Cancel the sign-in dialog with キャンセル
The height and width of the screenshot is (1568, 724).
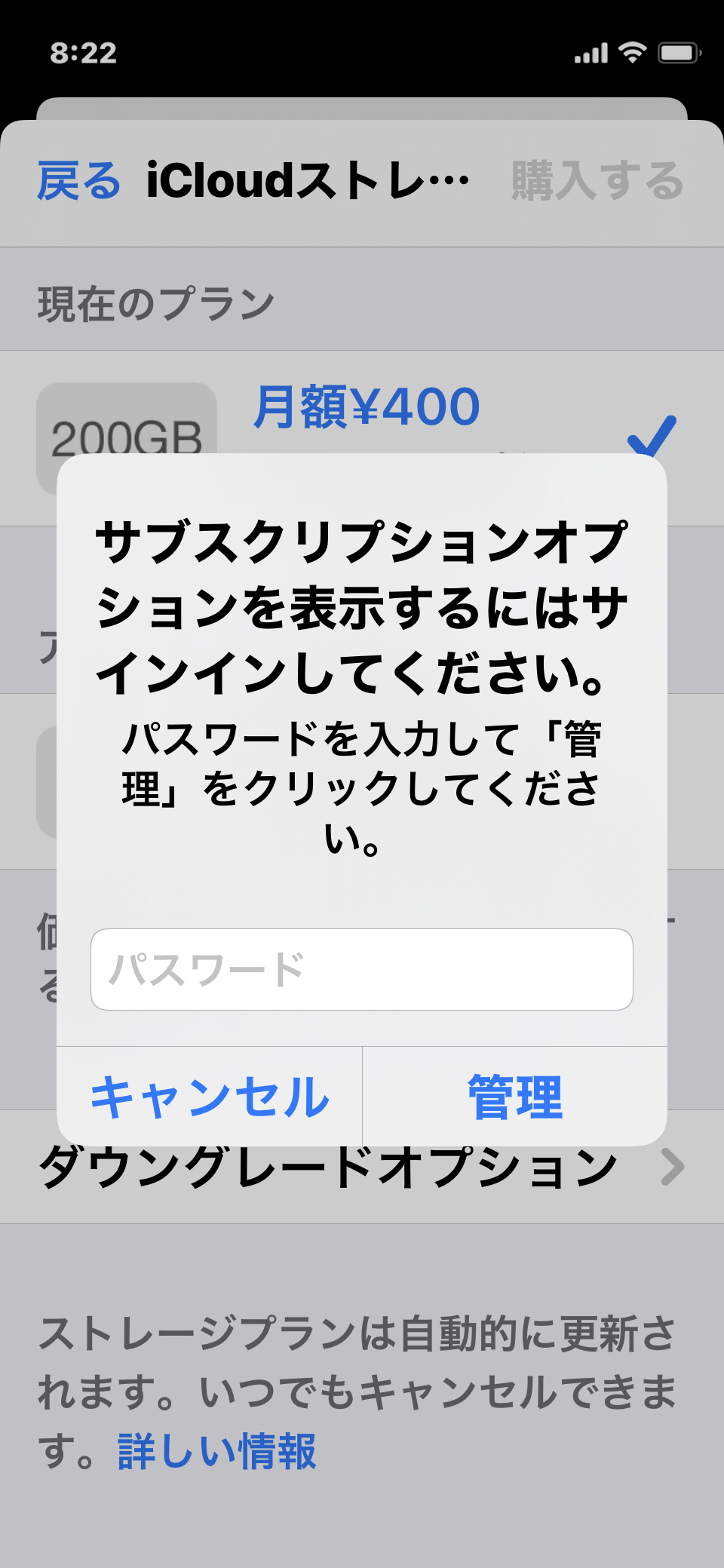[210, 1097]
